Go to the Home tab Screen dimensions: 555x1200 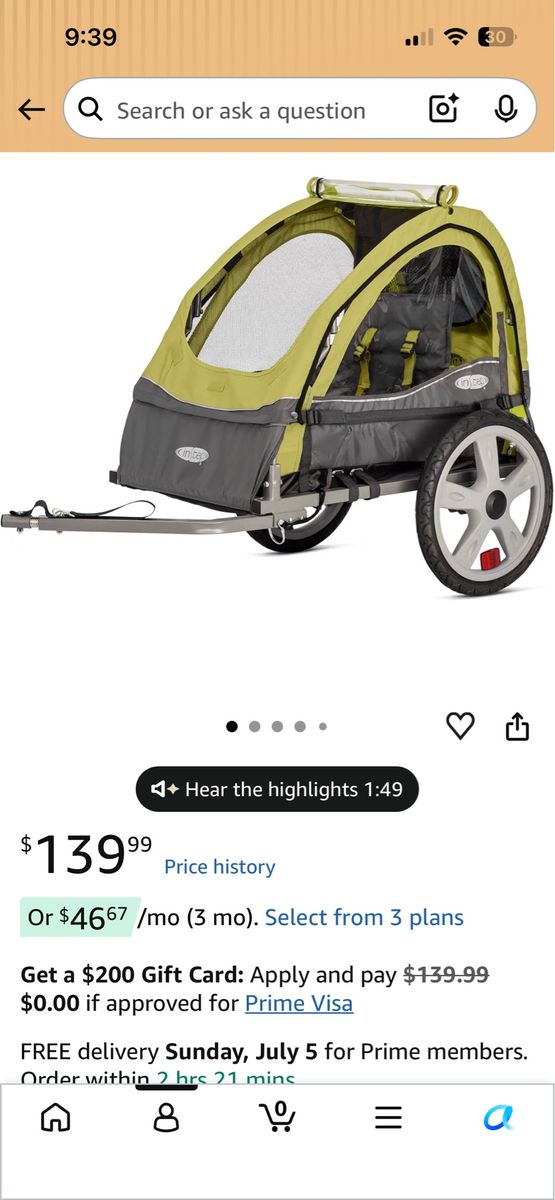click(x=56, y=1117)
